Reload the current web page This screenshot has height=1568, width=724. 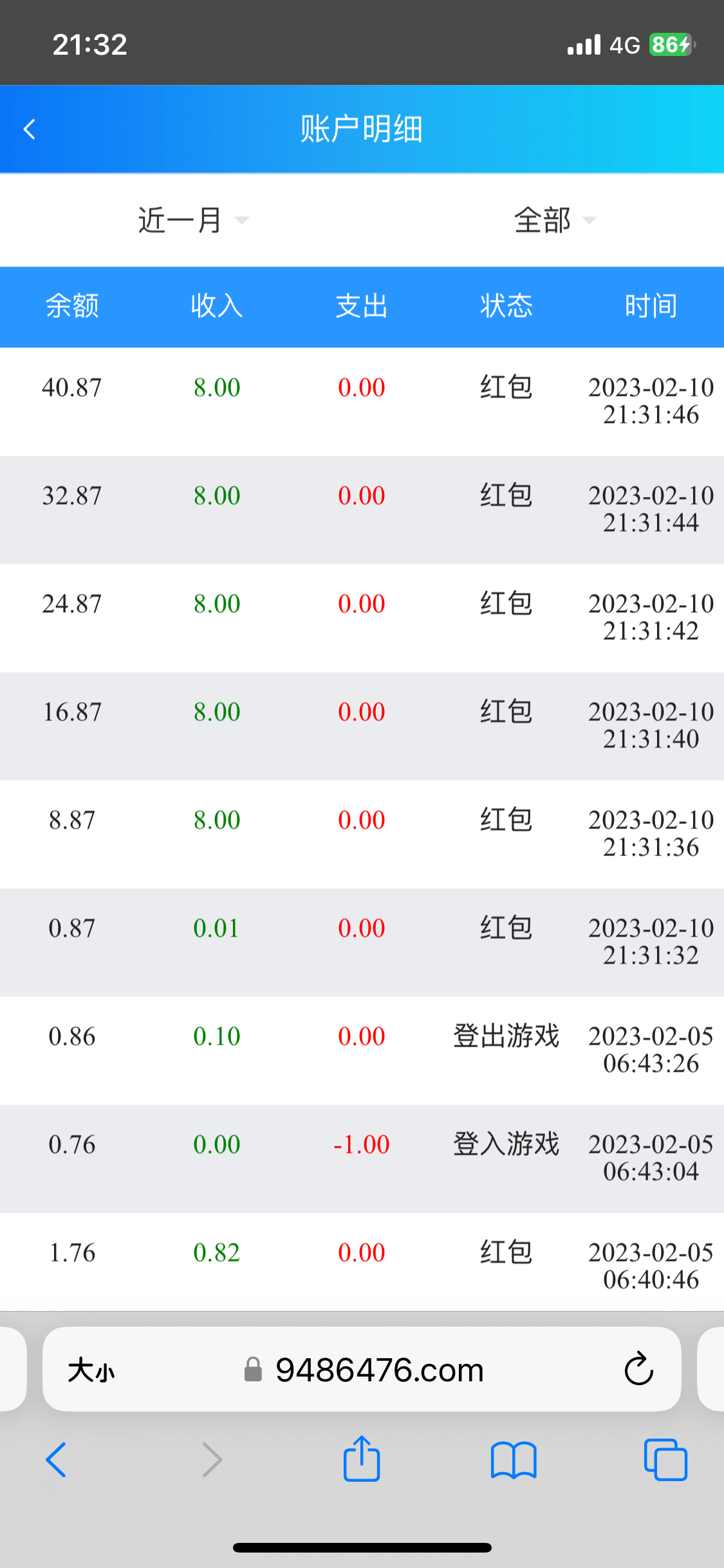coord(638,1369)
